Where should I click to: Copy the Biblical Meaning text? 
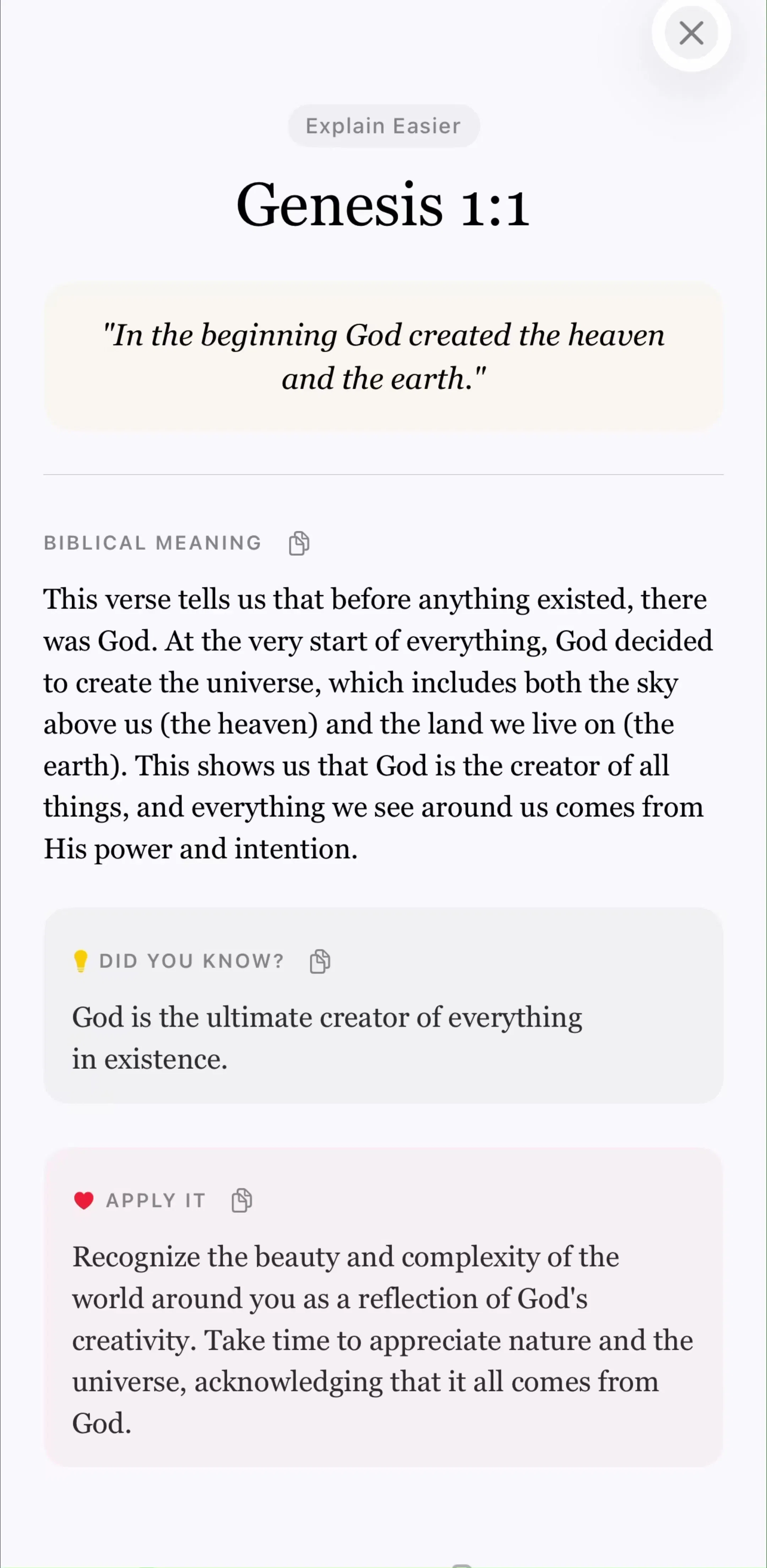pyautogui.click(x=299, y=543)
